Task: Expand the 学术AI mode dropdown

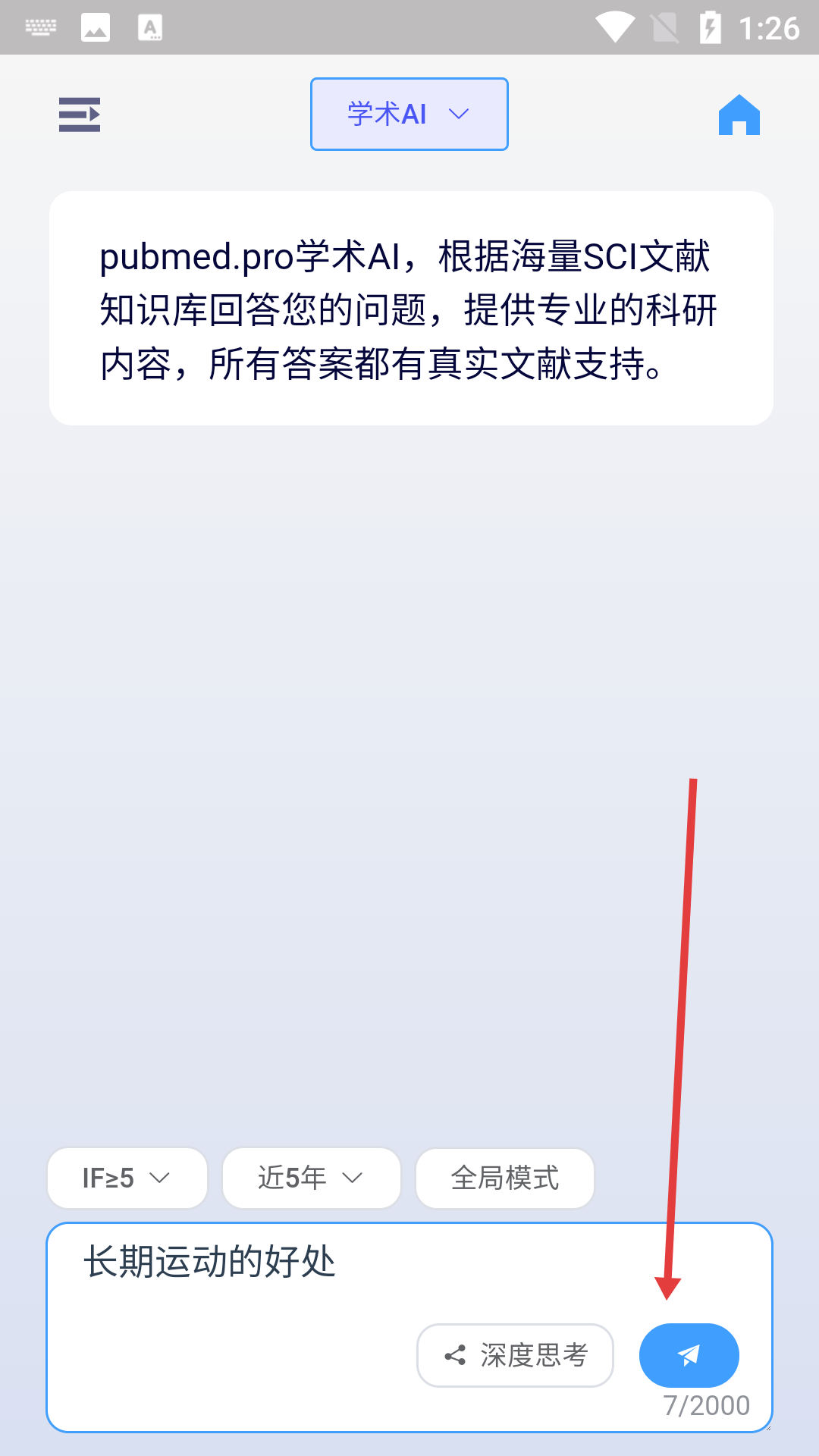Action: [409, 115]
